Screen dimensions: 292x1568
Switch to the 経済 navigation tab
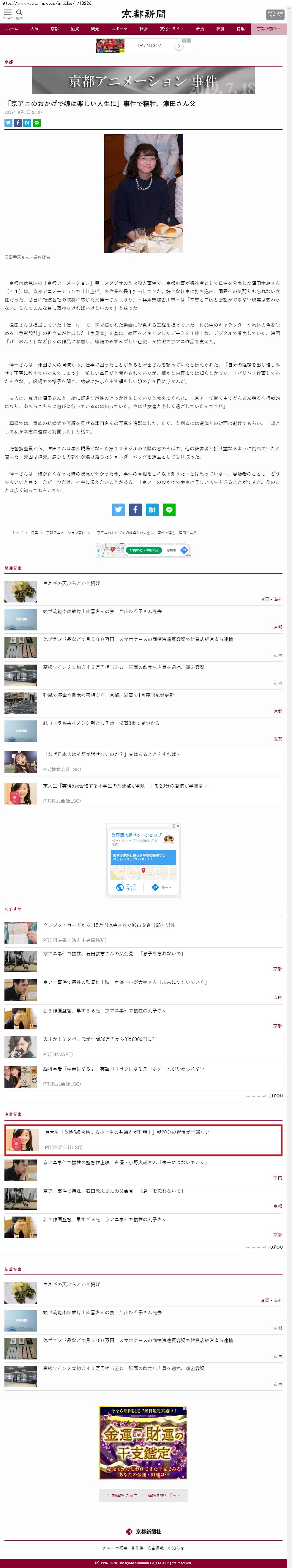click(x=220, y=29)
